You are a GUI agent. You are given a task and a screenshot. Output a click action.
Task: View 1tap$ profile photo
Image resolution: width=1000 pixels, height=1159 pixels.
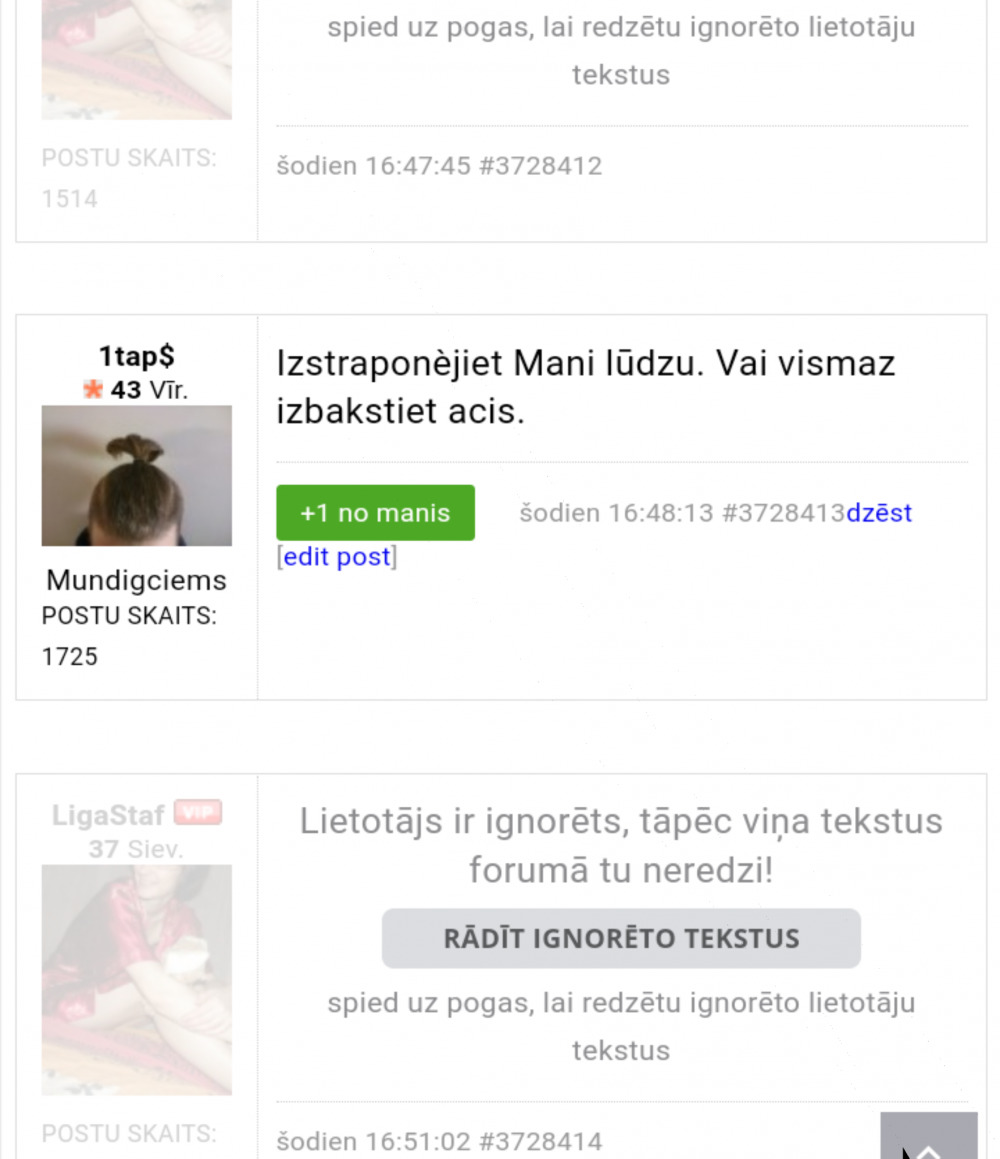coord(136,476)
